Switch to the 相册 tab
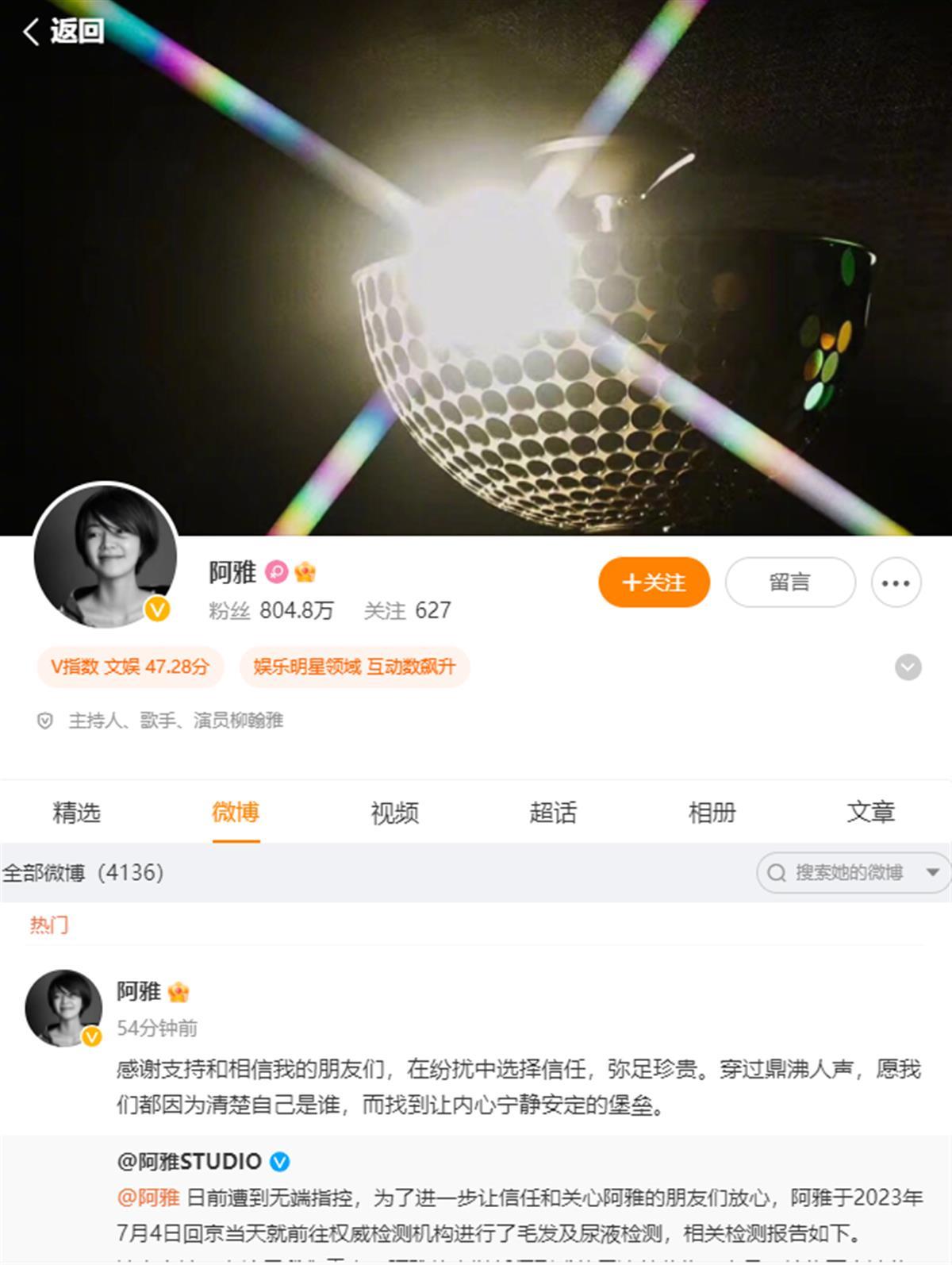This screenshot has height=1265, width=952. 712,812
